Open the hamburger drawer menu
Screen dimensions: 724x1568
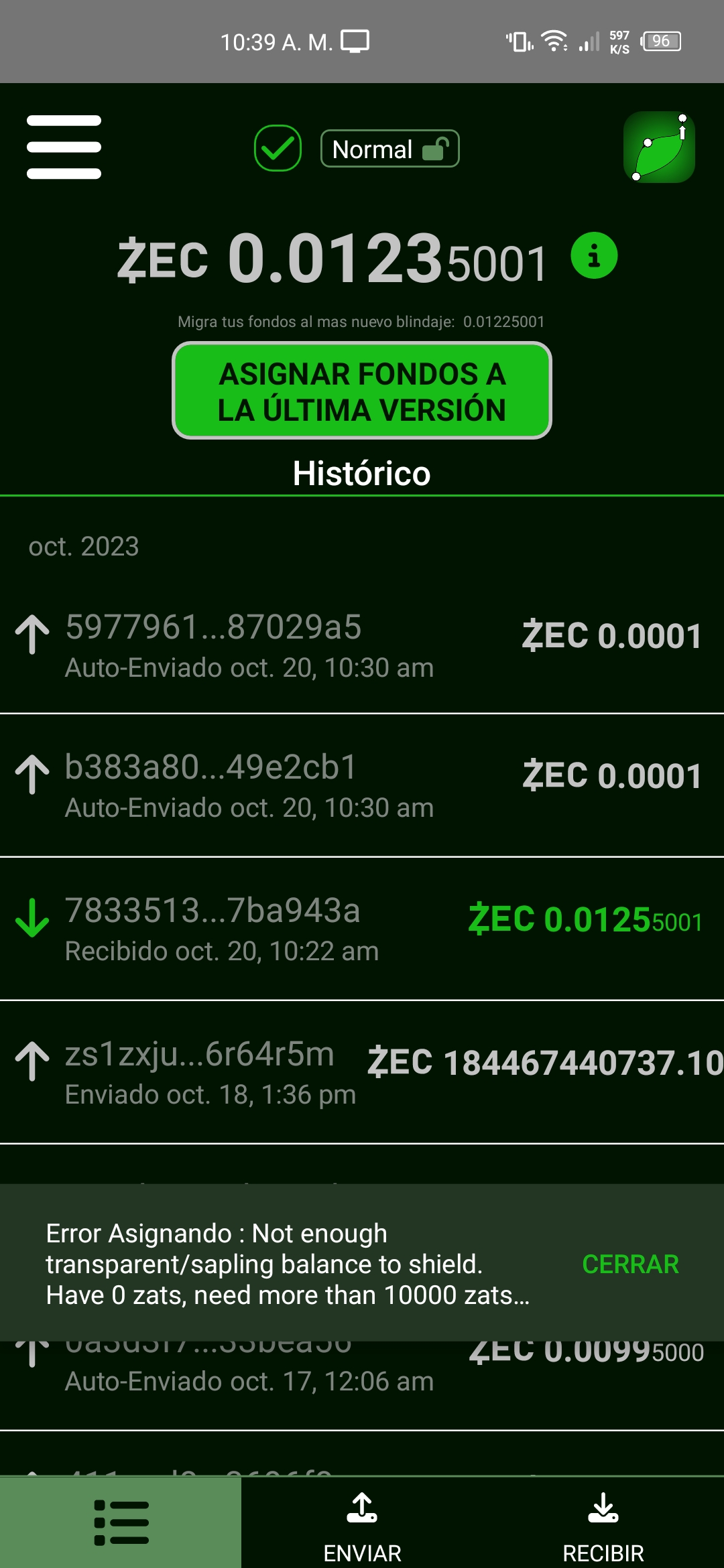click(x=64, y=147)
